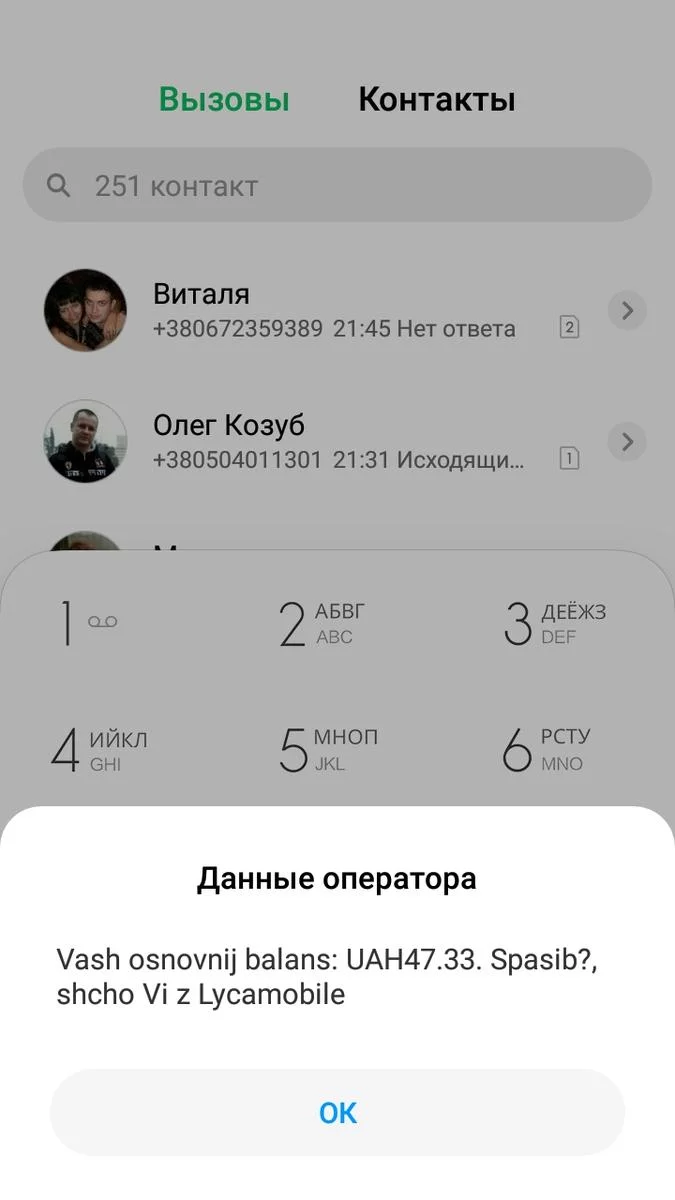Dial digit 6 on the keypad
The height and width of the screenshot is (1200, 675).
pos(545,751)
